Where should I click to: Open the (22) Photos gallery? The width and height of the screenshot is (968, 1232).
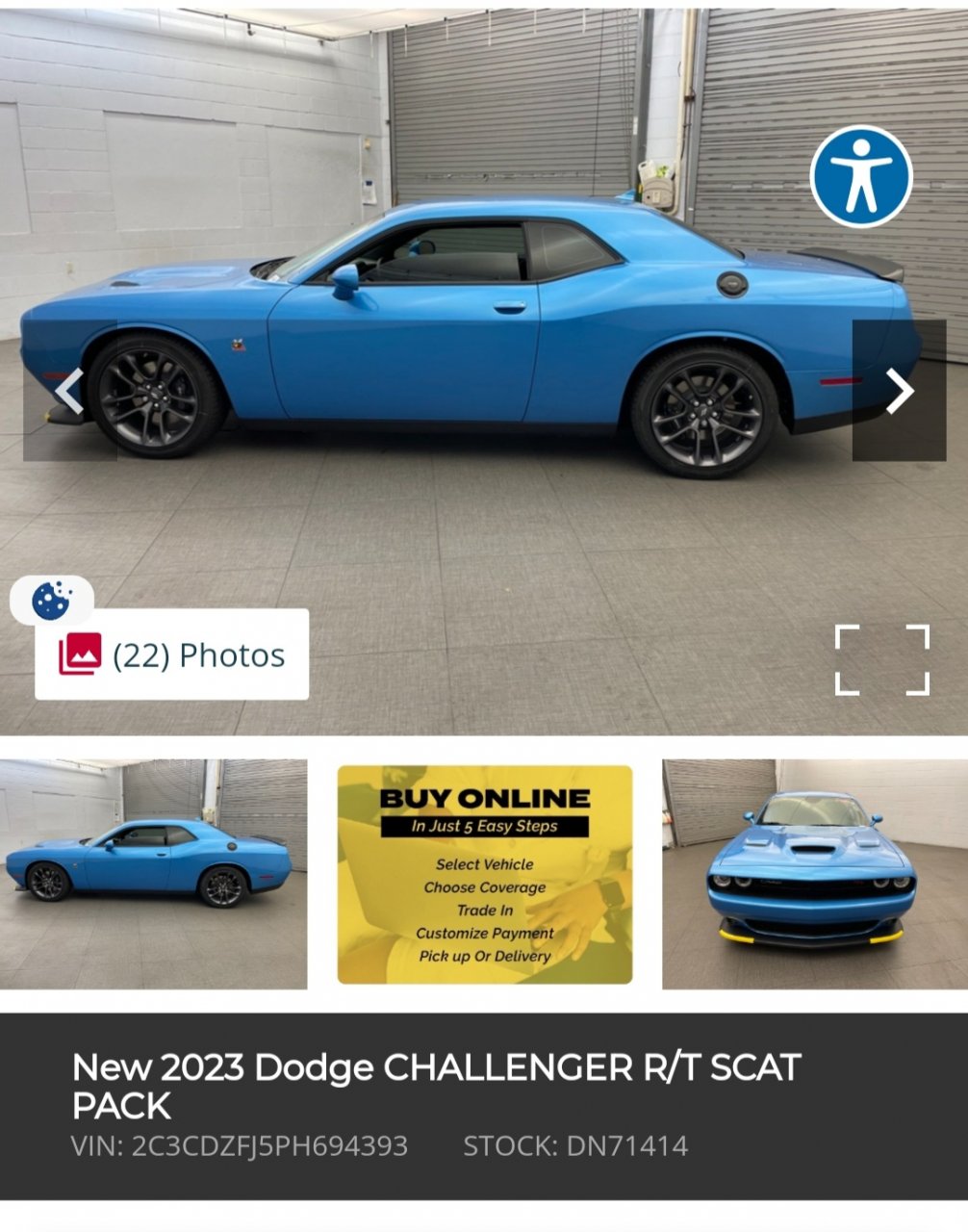(x=172, y=654)
